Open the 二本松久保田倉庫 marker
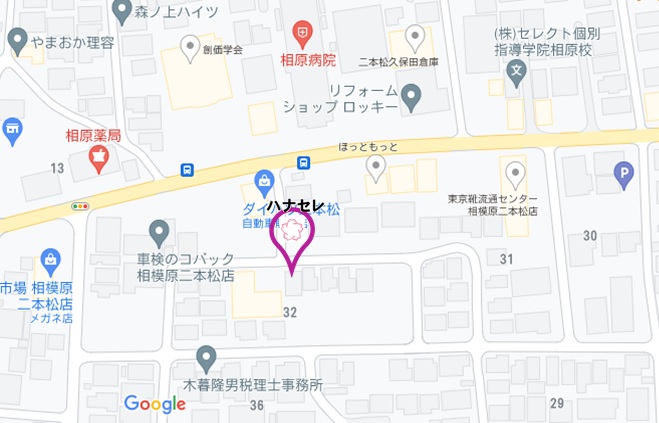 point(415,36)
